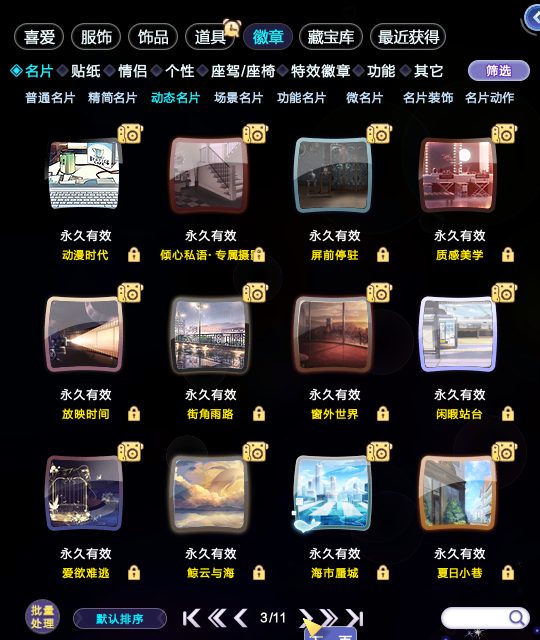
Task: Tap the camera icon on 海市蜃城
Action: (x=379, y=452)
